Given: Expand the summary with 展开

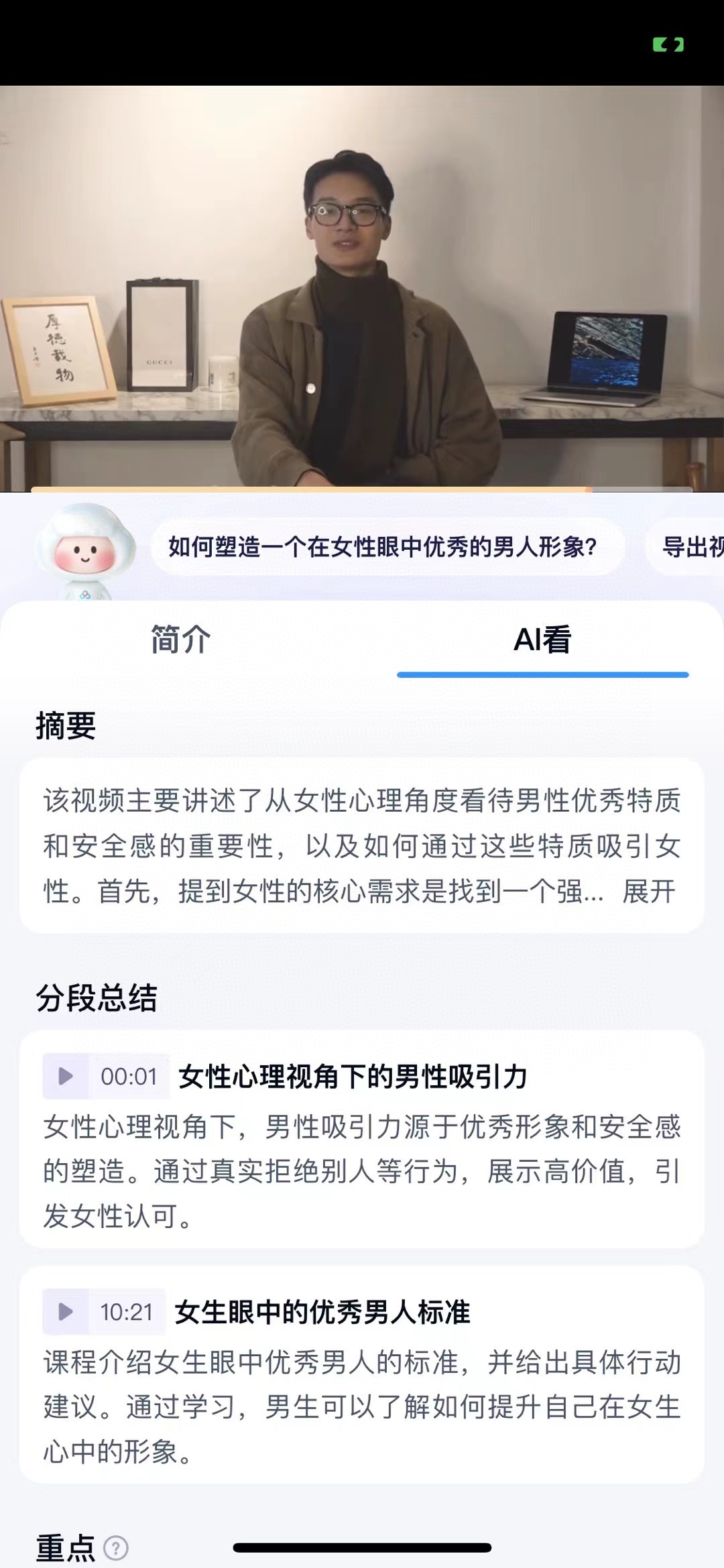Looking at the screenshot, I should coord(648,892).
